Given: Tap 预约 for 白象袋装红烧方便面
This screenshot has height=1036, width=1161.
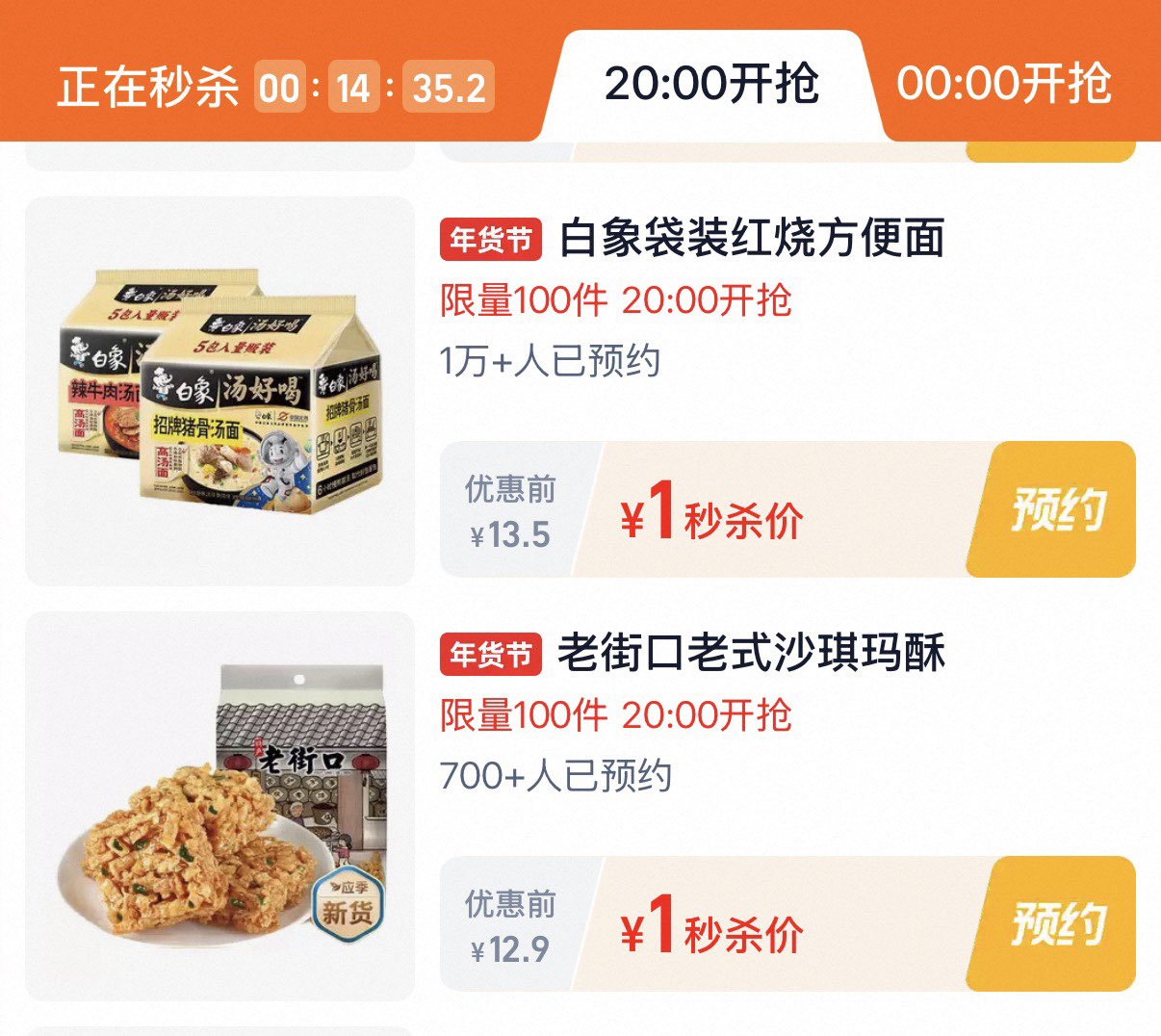Looking at the screenshot, I should point(1056,509).
